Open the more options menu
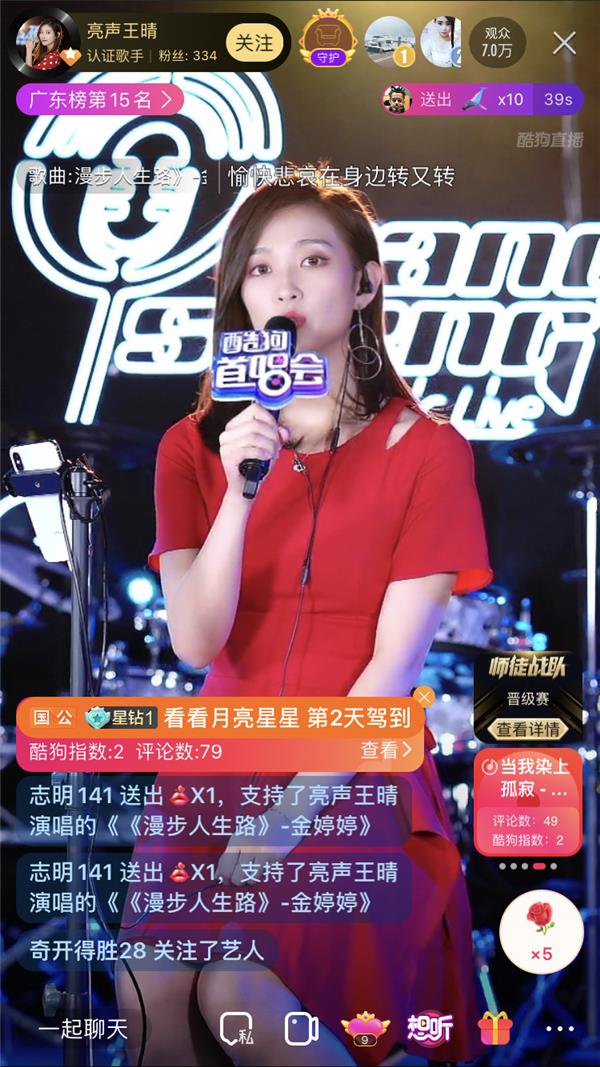This screenshot has width=600, height=1067. pos(560,1028)
